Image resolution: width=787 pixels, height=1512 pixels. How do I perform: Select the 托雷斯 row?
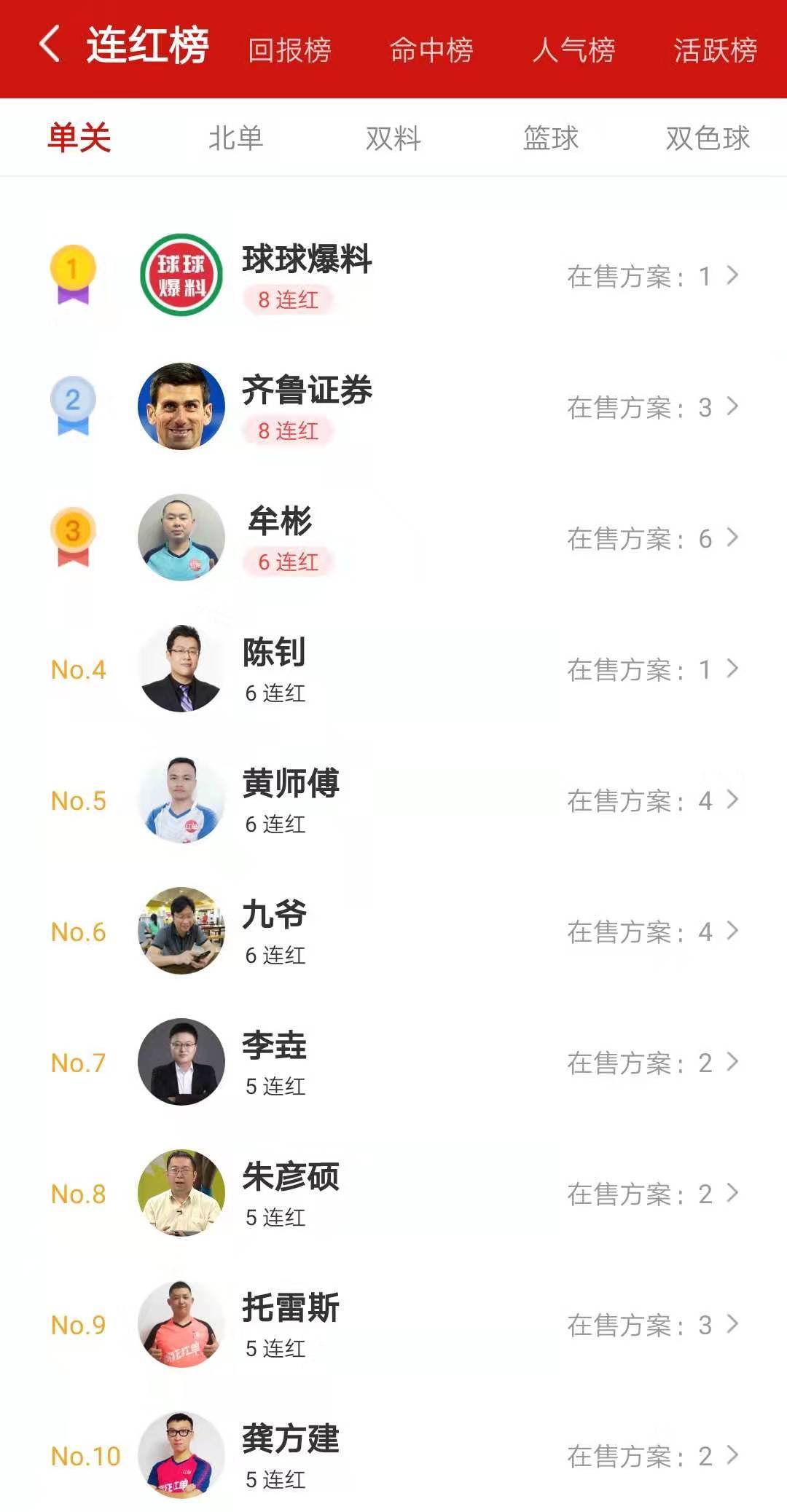tap(393, 1324)
